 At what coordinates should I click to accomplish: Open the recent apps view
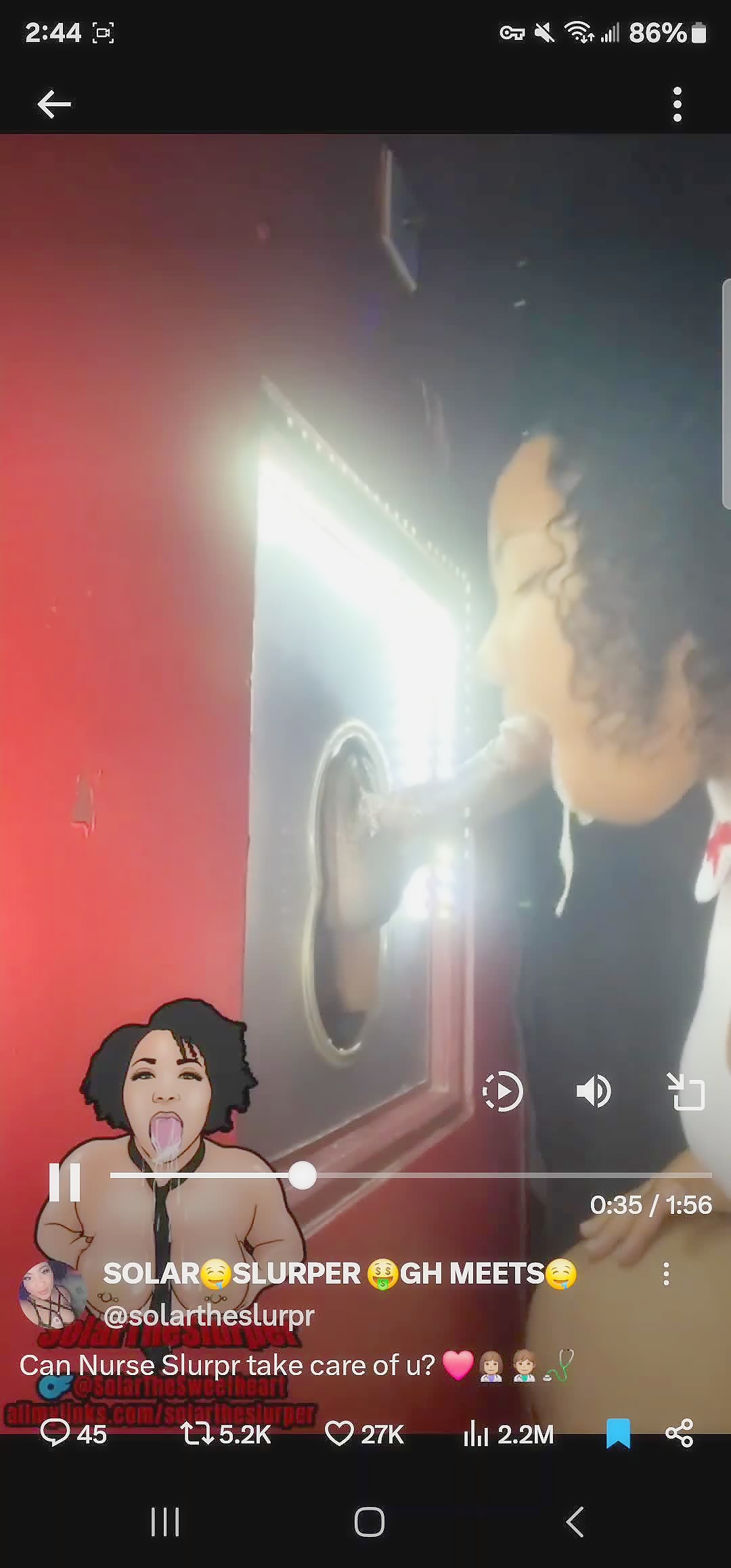tap(165, 1522)
